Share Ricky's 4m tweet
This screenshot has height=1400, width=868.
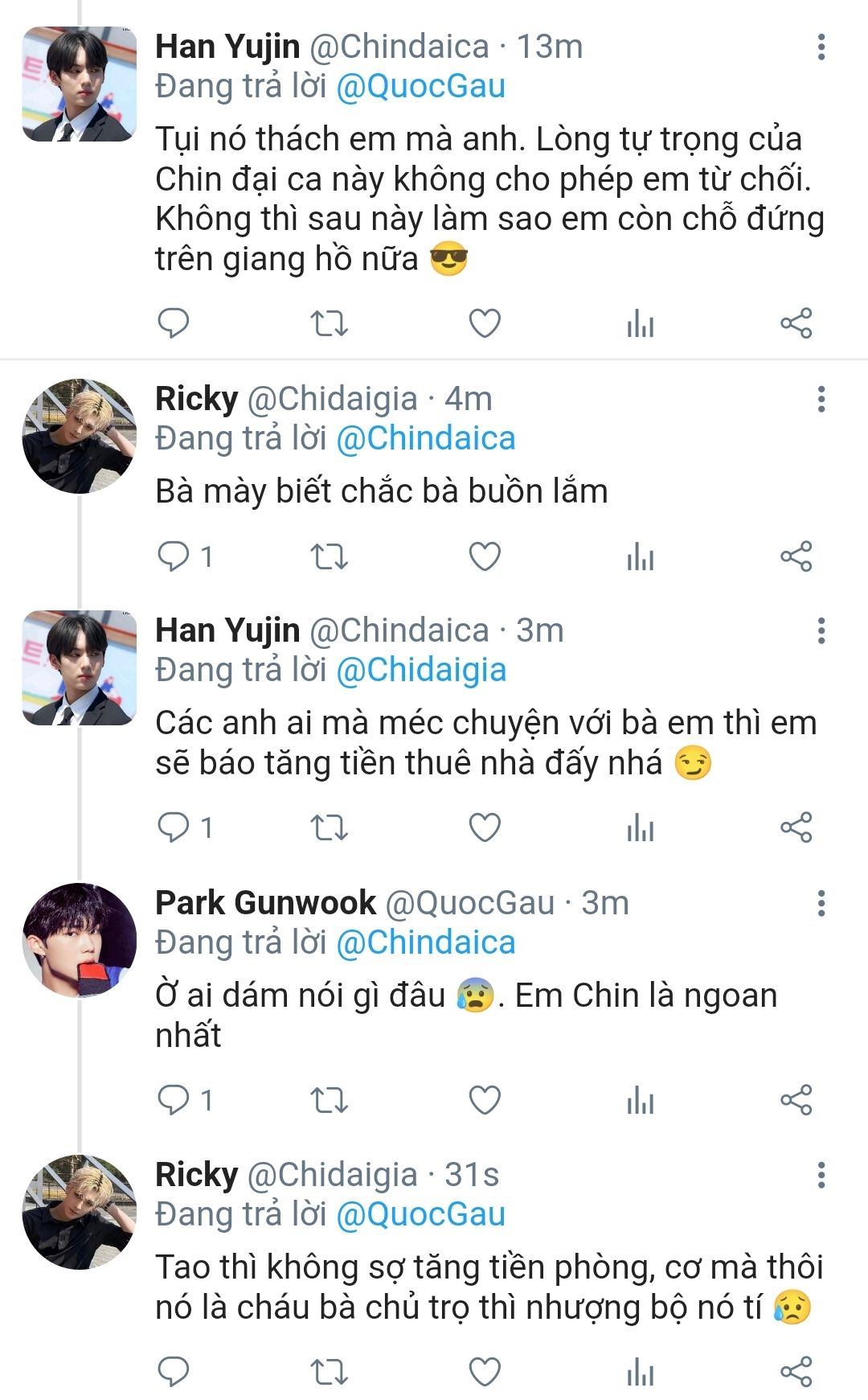tap(796, 556)
